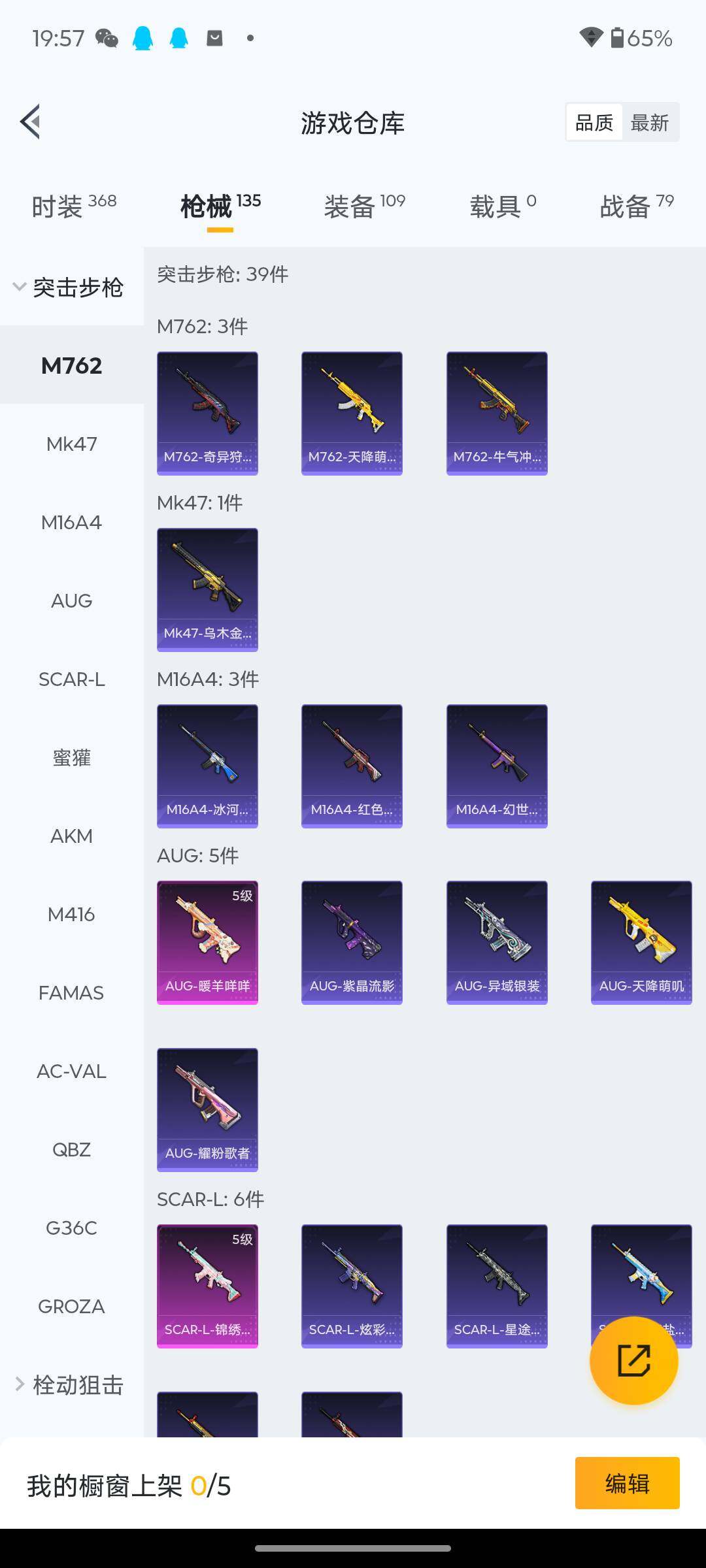The image size is (706, 1568).
Task: Sort by 品质
Action: [594, 122]
